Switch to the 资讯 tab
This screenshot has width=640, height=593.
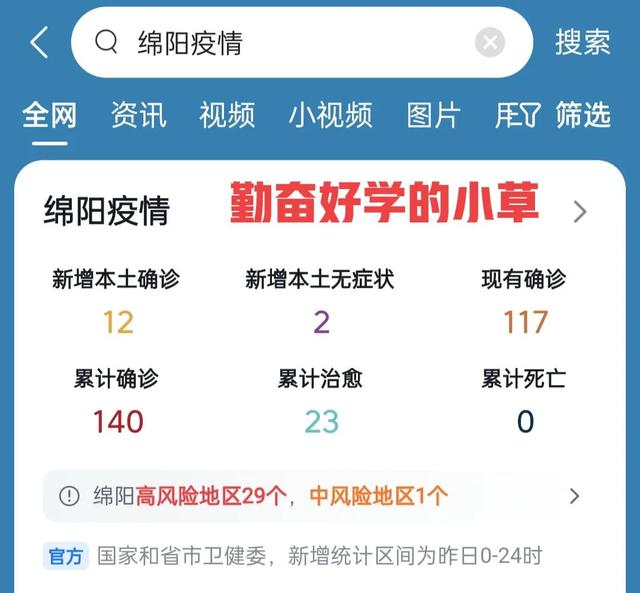[138, 115]
